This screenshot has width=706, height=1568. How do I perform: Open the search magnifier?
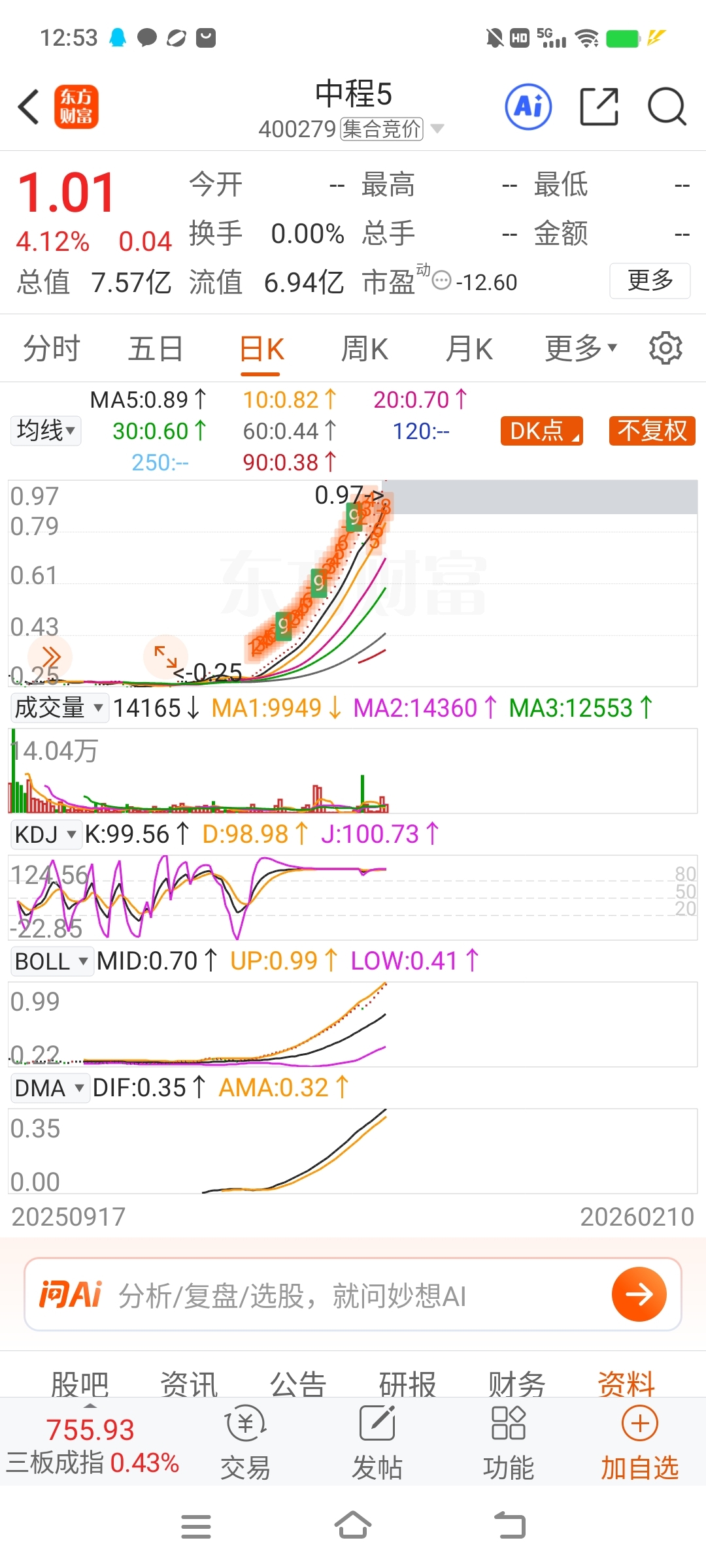[667, 106]
